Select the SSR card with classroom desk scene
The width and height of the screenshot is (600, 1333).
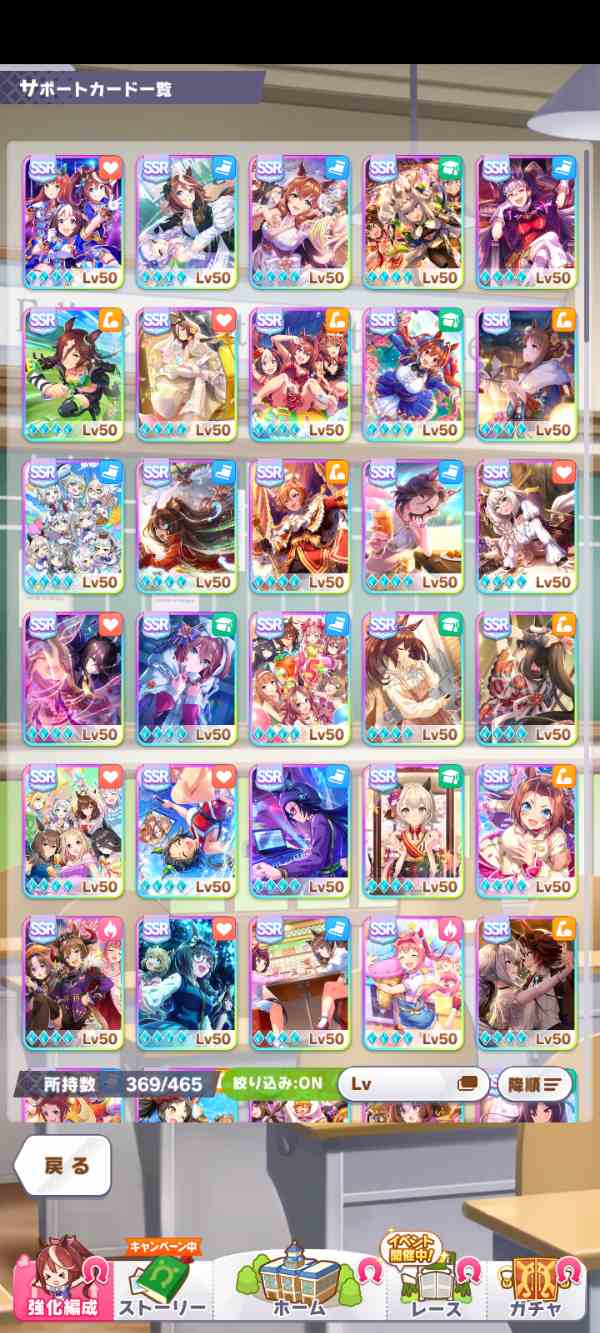(299, 980)
